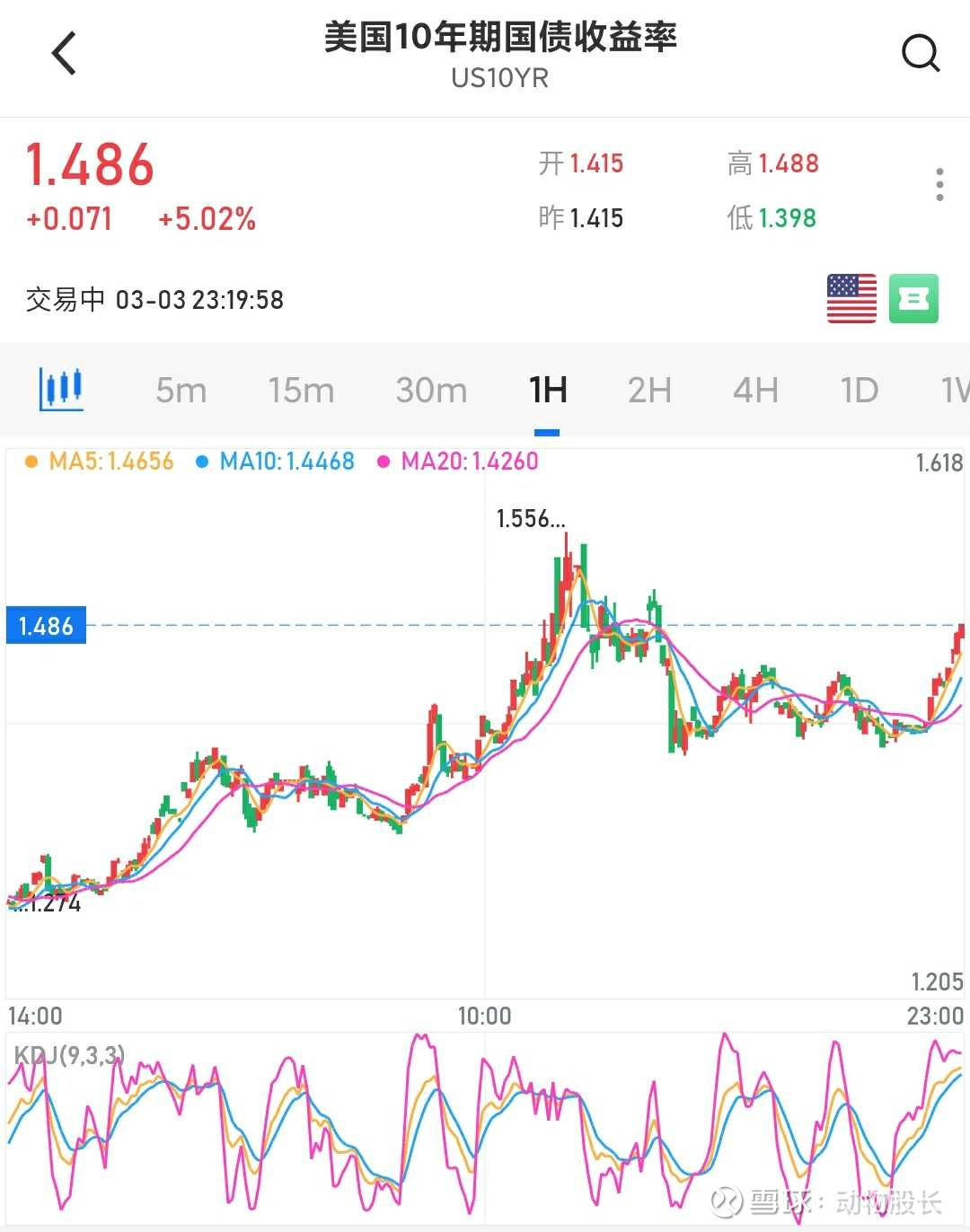Tap the MA20 pink indicator dot

click(x=386, y=461)
